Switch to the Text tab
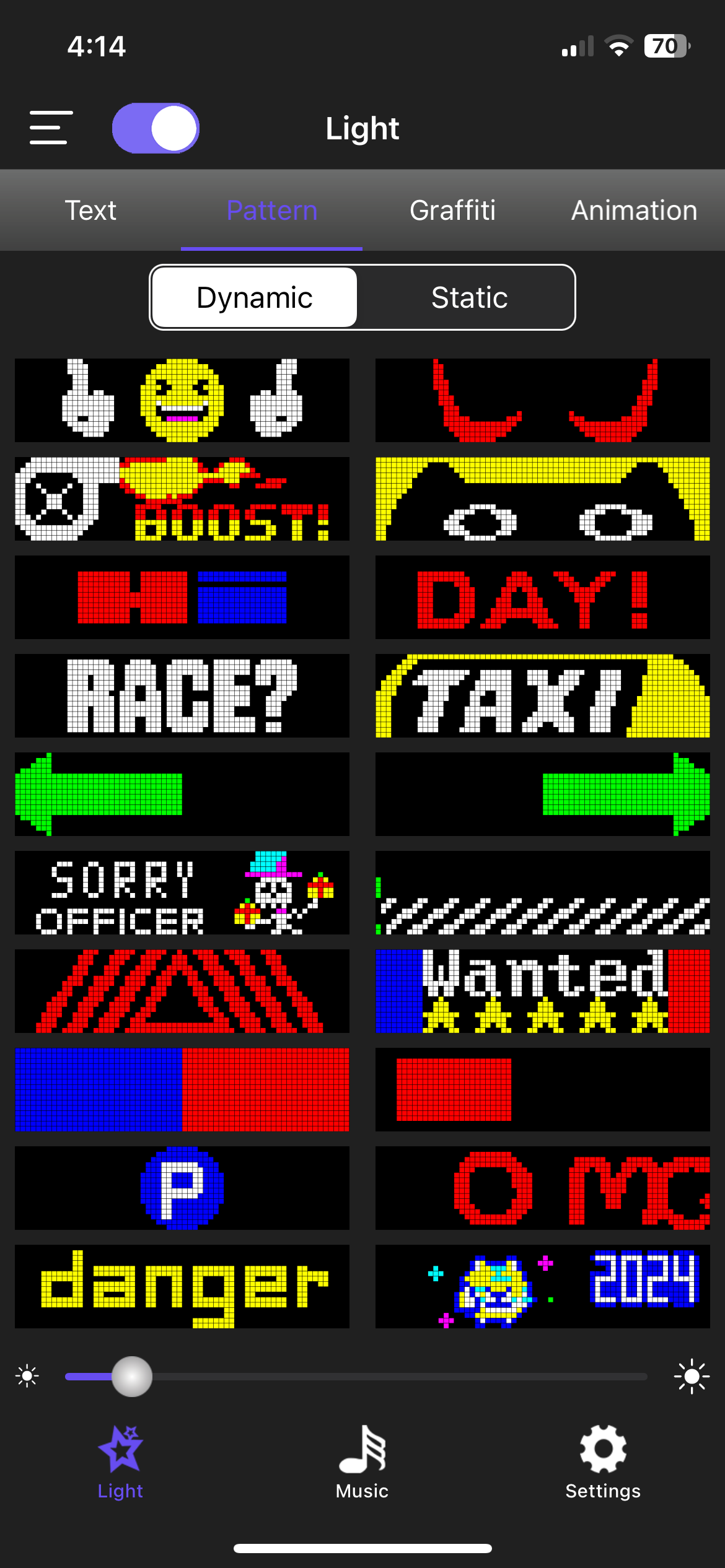 (x=90, y=211)
